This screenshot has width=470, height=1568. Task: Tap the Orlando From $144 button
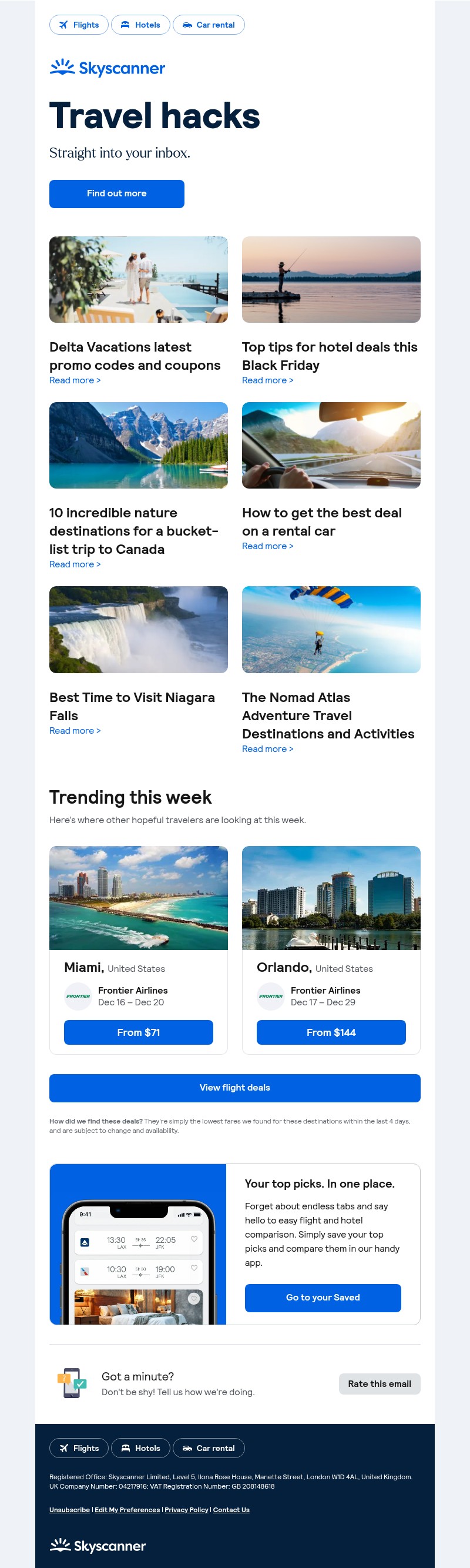(x=331, y=1032)
